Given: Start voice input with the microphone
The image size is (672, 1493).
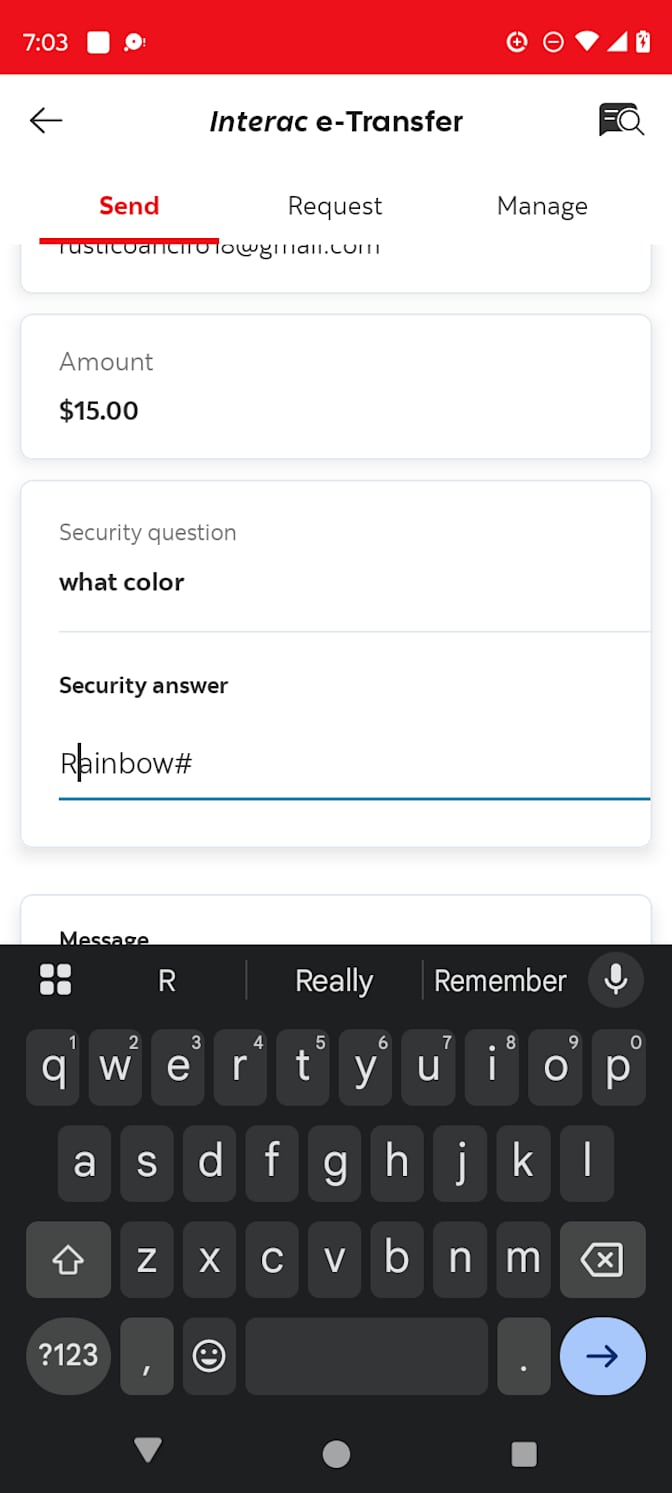Looking at the screenshot, I should pyautogui.click(x=616, y=979).
